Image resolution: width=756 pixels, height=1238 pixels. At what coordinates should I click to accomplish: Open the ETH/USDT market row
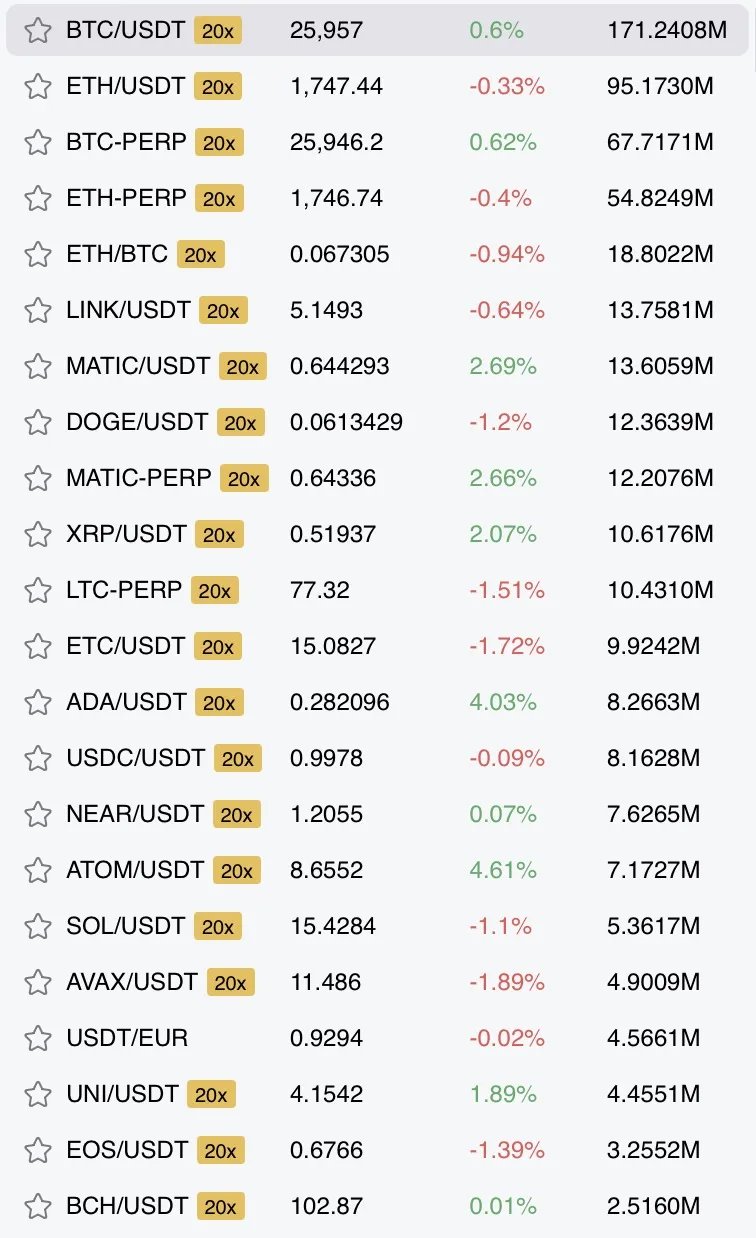(x=125, y=87)
